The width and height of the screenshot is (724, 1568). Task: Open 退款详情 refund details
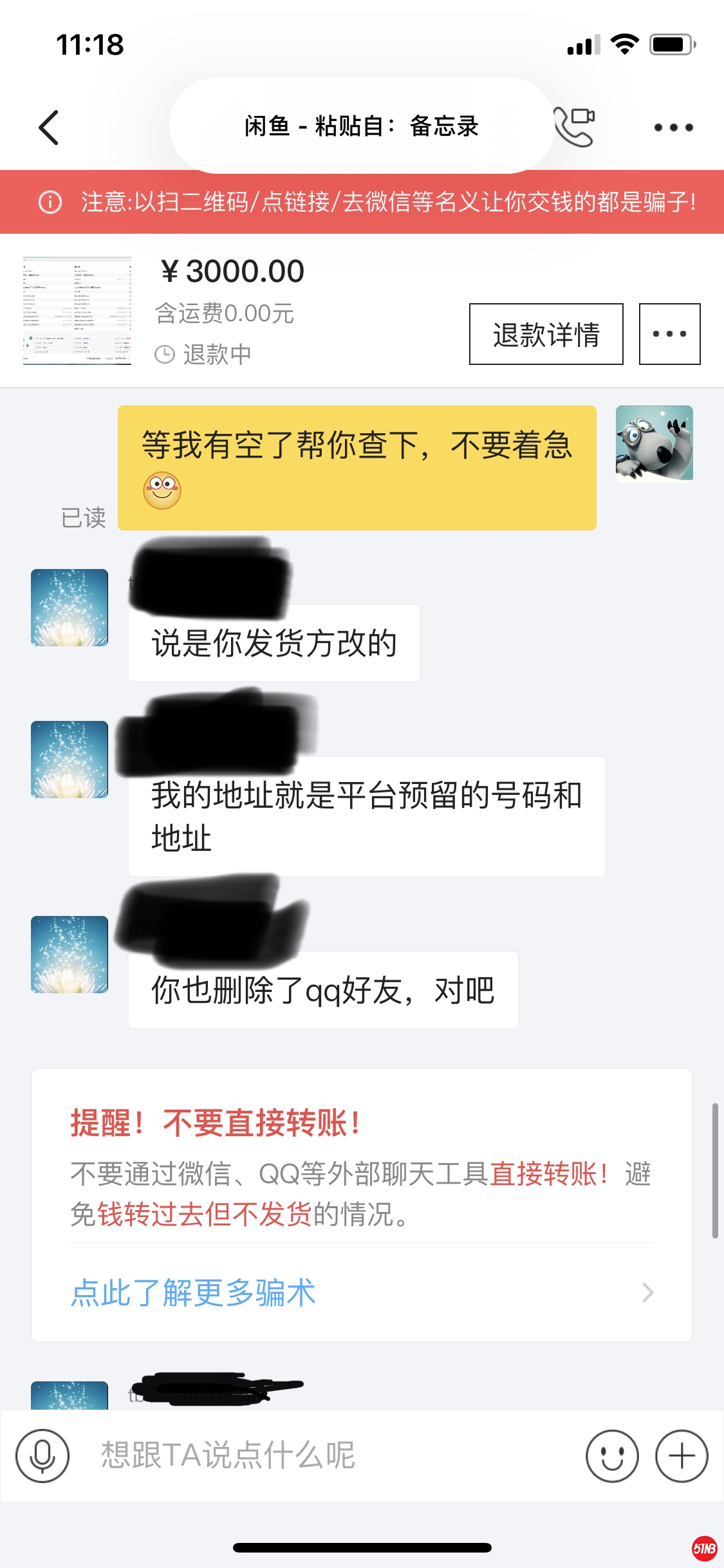pyautogui.click(x=546, y=334)
